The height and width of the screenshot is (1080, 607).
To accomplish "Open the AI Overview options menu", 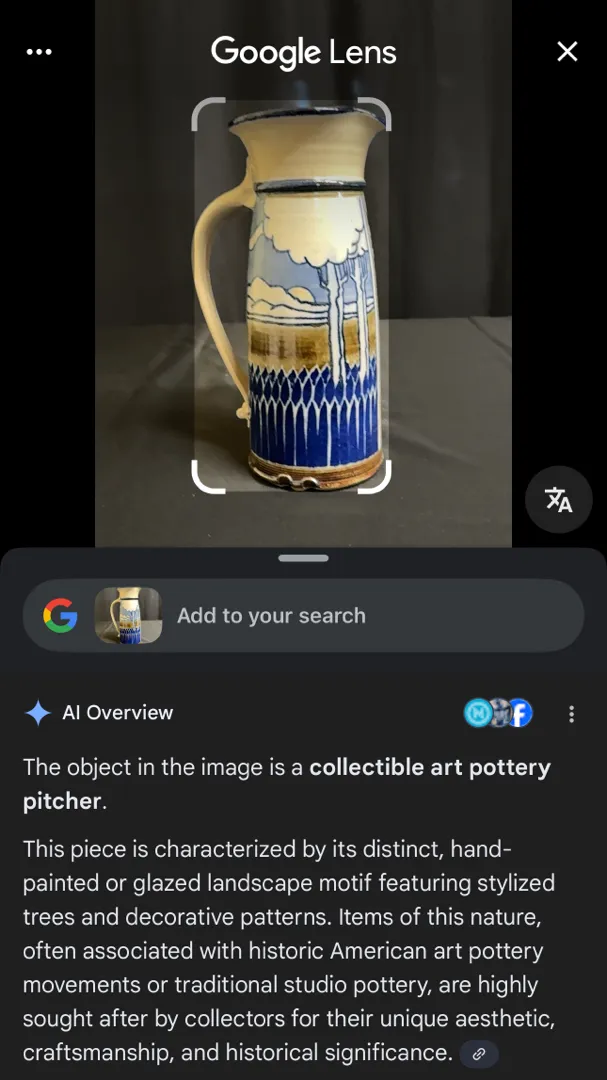I will click(x=571, y=714).
